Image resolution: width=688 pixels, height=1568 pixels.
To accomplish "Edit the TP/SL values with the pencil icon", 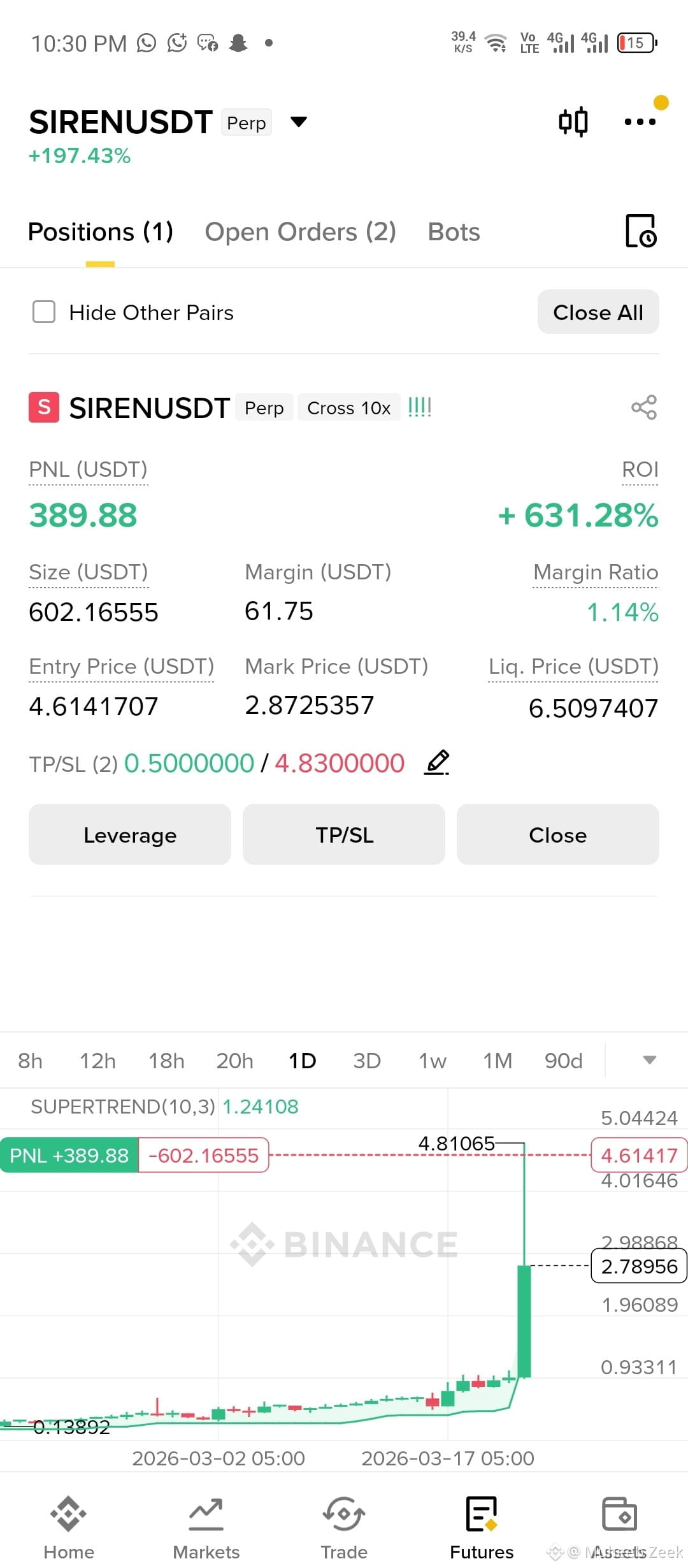I will 437,762.
